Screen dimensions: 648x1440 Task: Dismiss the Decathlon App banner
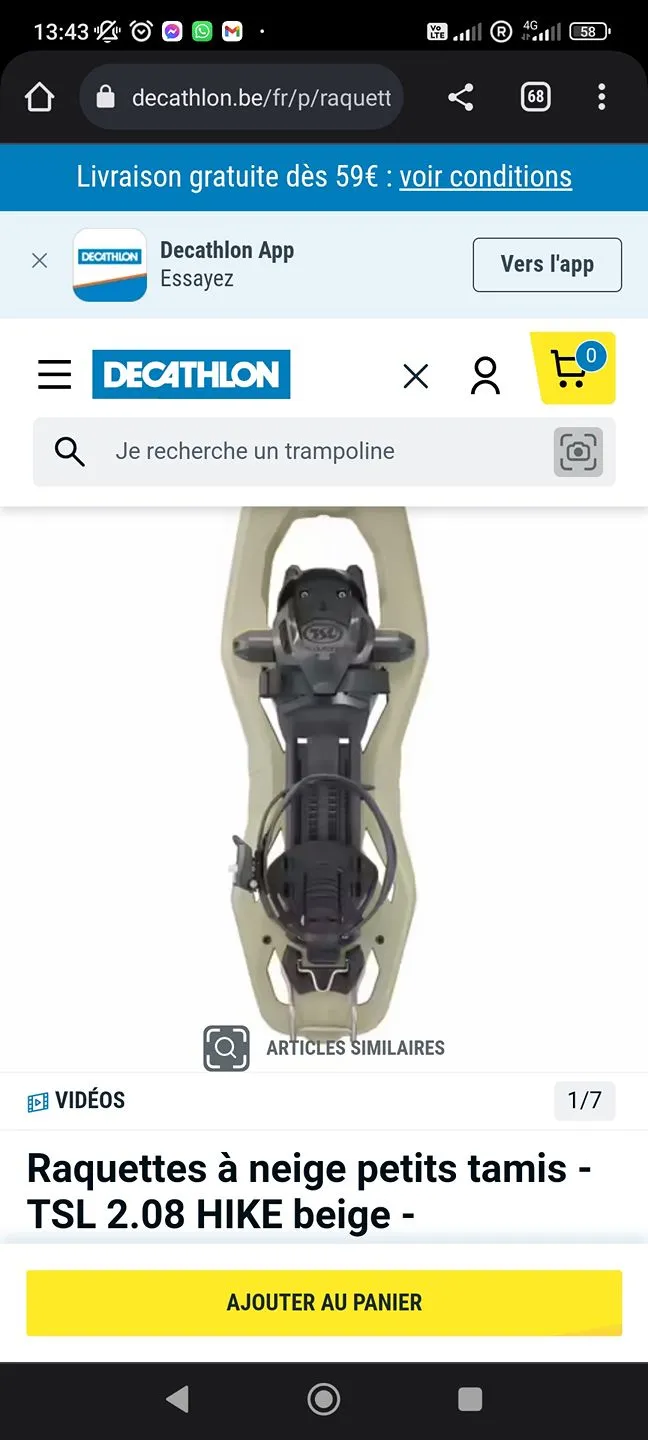pos(40,261)
